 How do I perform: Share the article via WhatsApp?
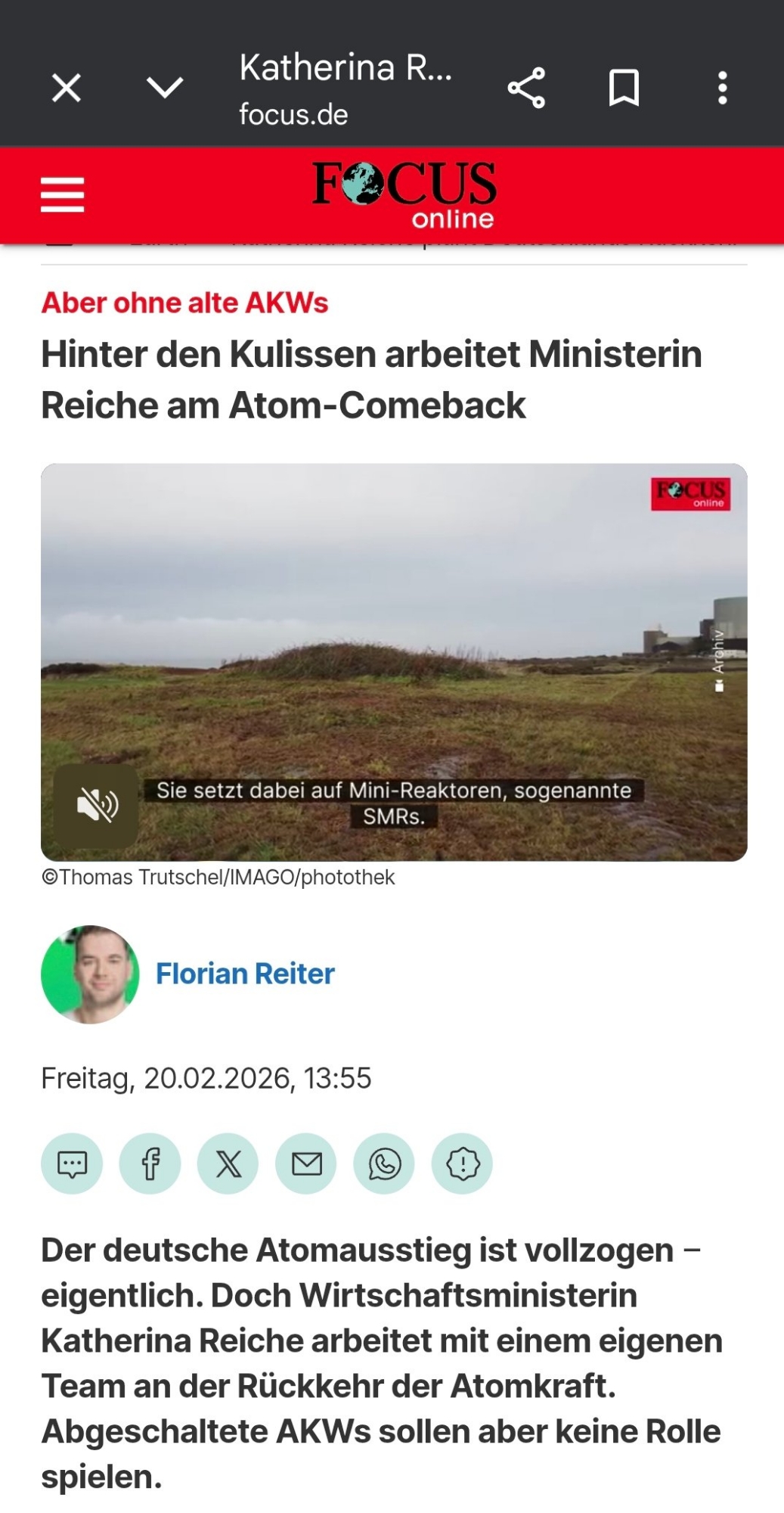click(384, 1163)
